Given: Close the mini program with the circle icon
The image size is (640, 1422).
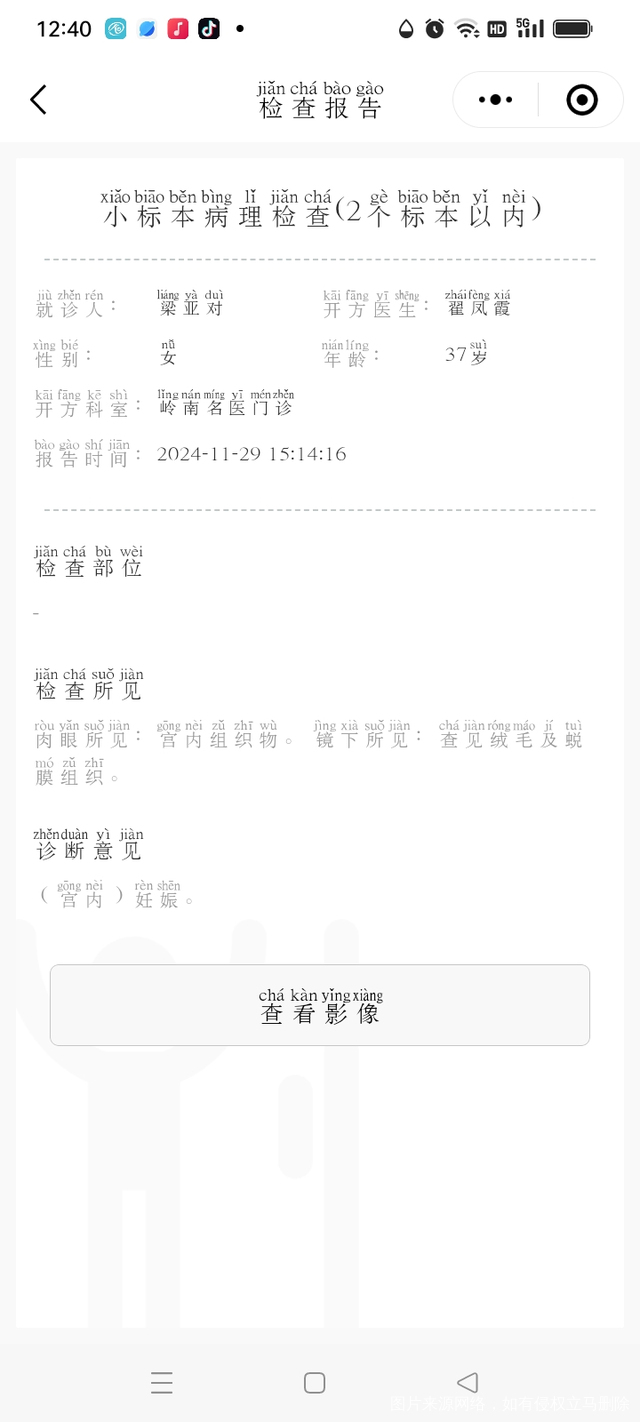Looking at the screenshot, I should click(x=581, y=99).
